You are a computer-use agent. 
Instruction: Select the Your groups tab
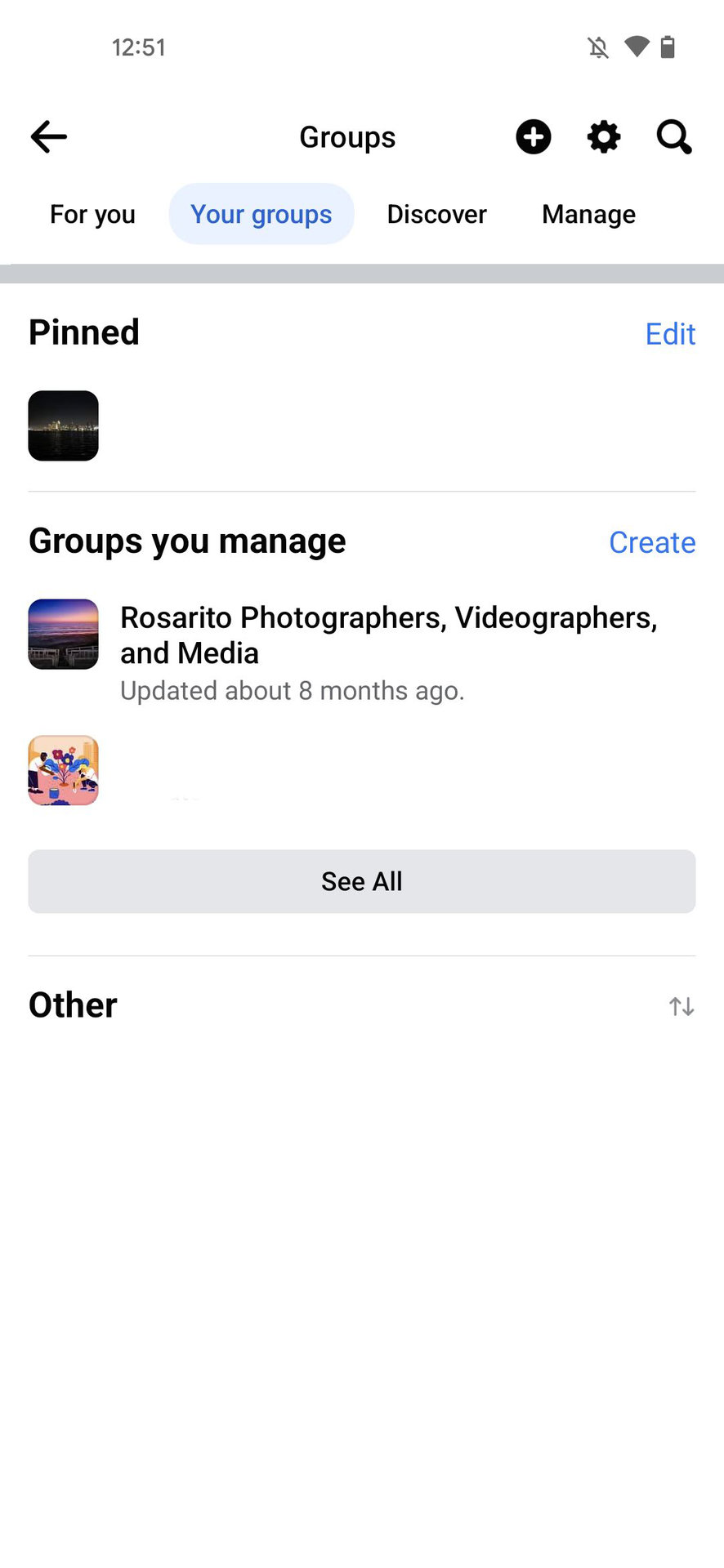261,214
